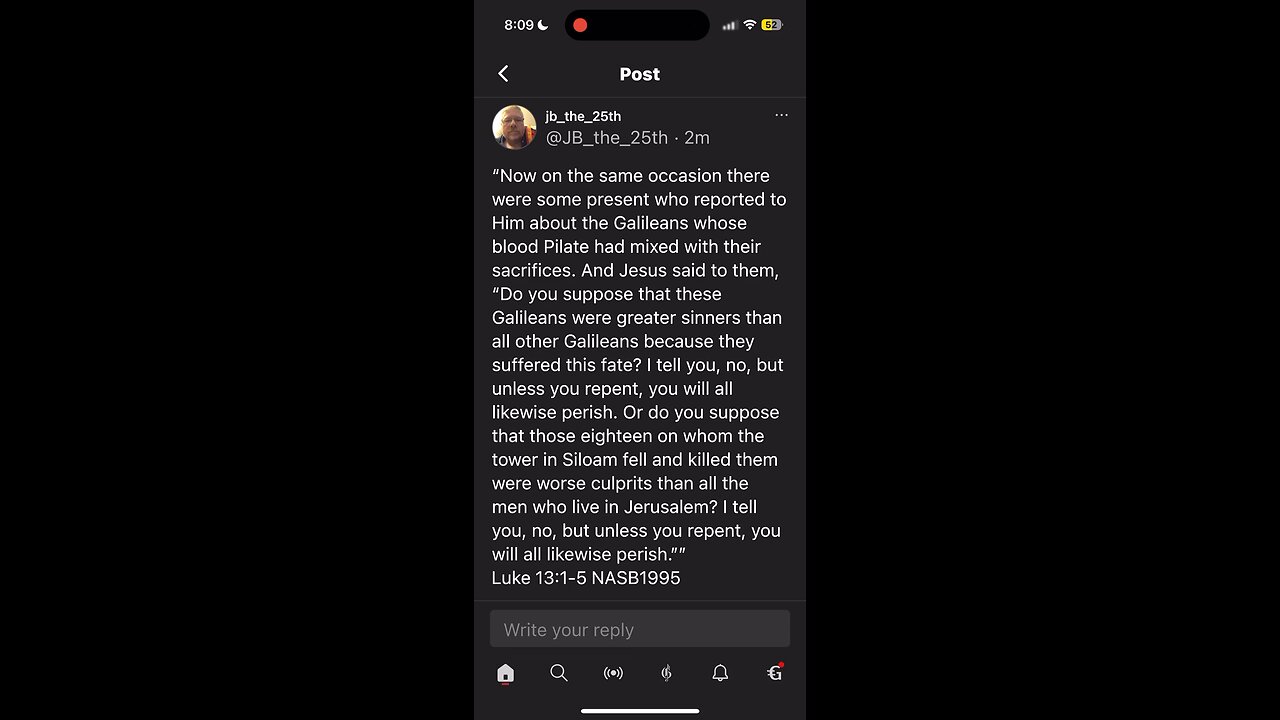This screenshot has width=1280, height=720.
Task: Tap the Write your reply field
Action: (640, 630)
